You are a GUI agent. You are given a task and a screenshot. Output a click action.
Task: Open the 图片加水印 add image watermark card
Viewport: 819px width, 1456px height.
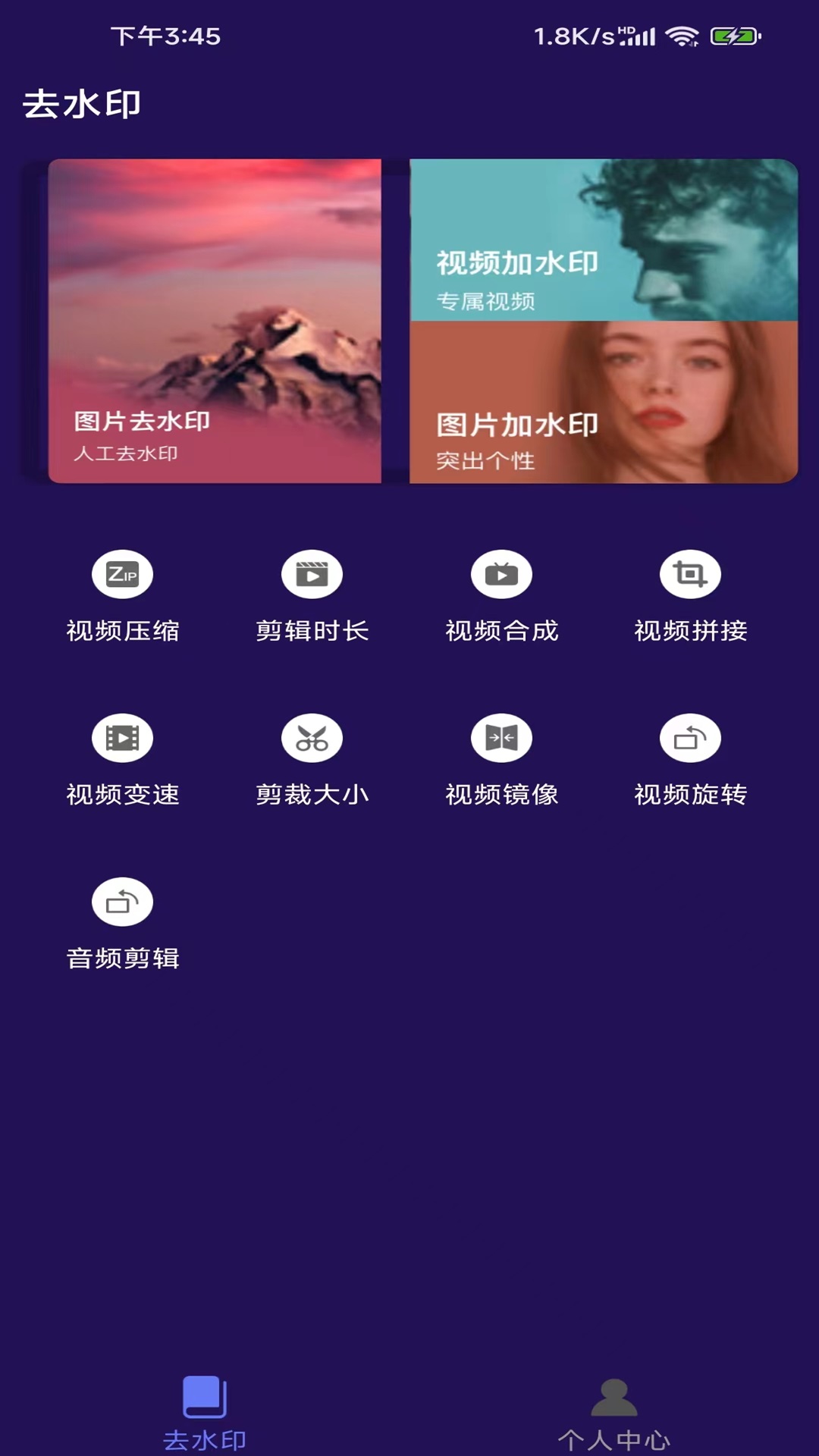click(603, 402)
